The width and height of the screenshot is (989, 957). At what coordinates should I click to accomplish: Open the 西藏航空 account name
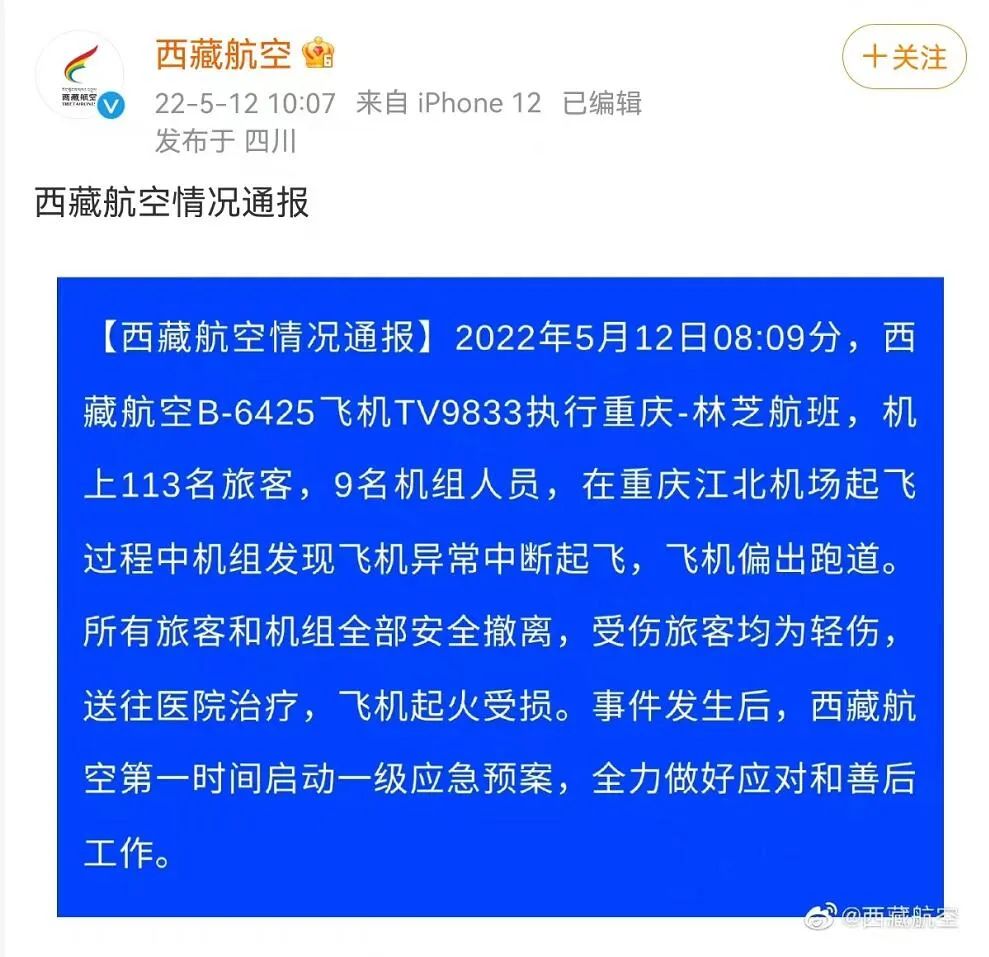pyautogui.click(x=223, y=53)
